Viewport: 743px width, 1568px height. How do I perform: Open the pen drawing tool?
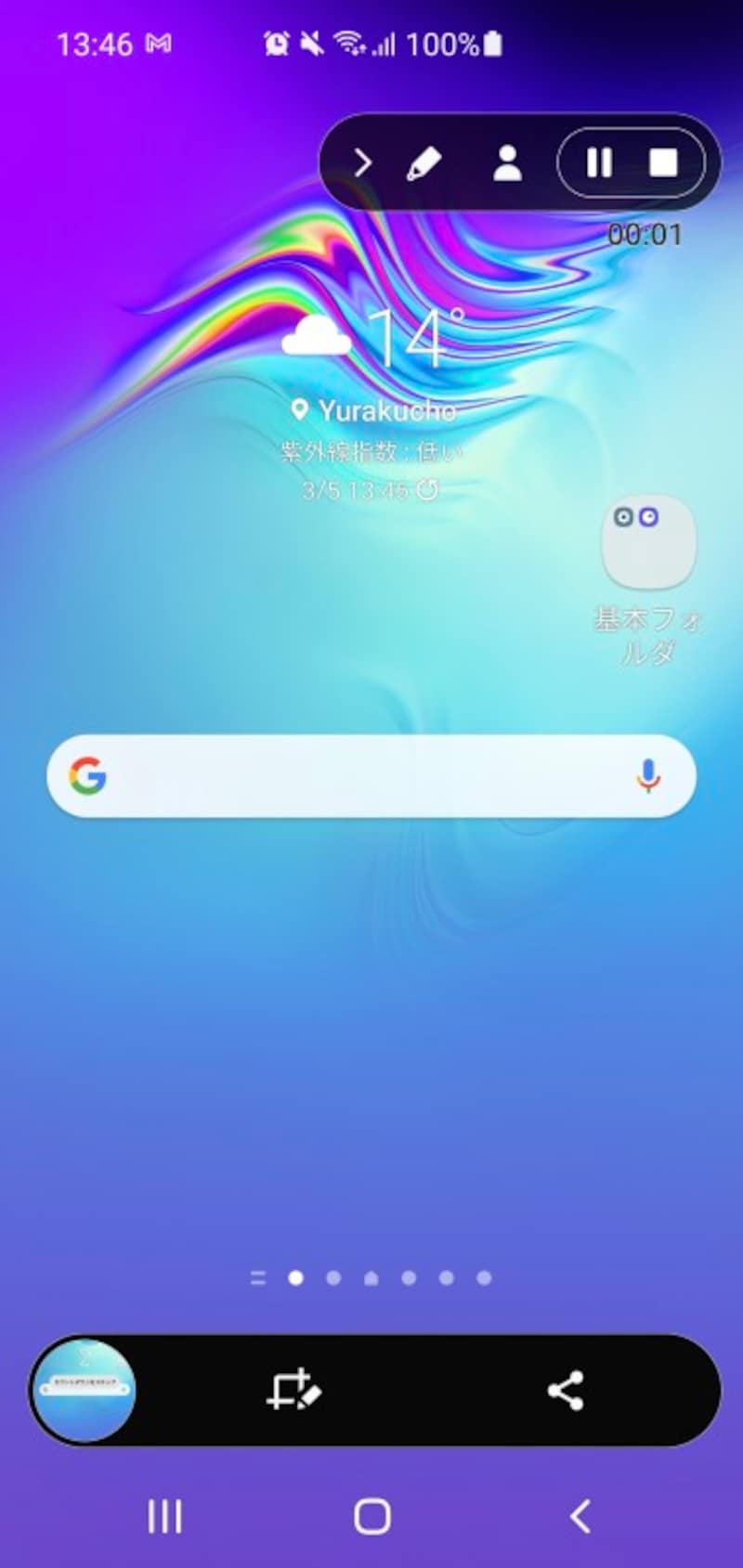click(424, 163)
